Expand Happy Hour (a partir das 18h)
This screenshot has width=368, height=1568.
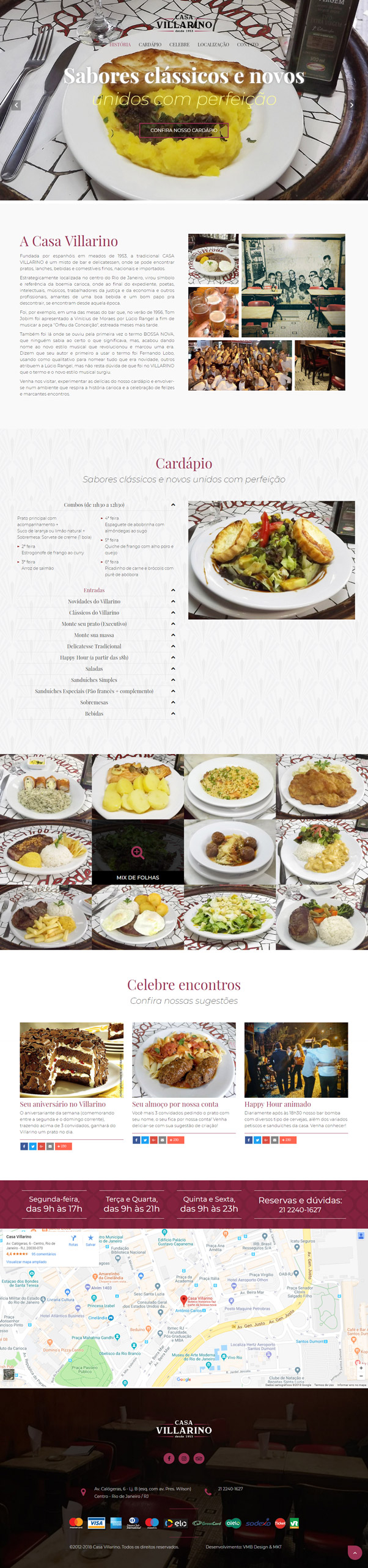point(94,658)
